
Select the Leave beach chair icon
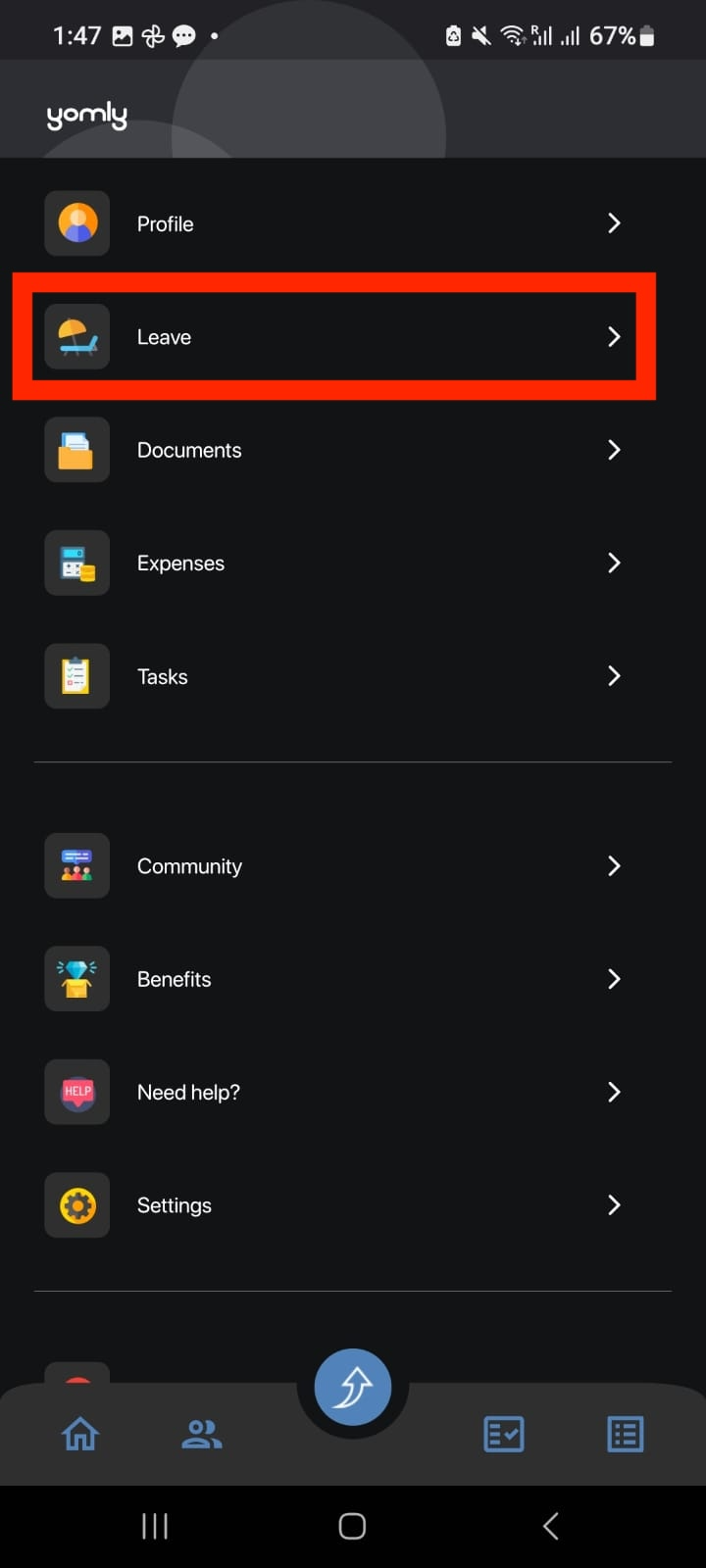click(76, 336)
